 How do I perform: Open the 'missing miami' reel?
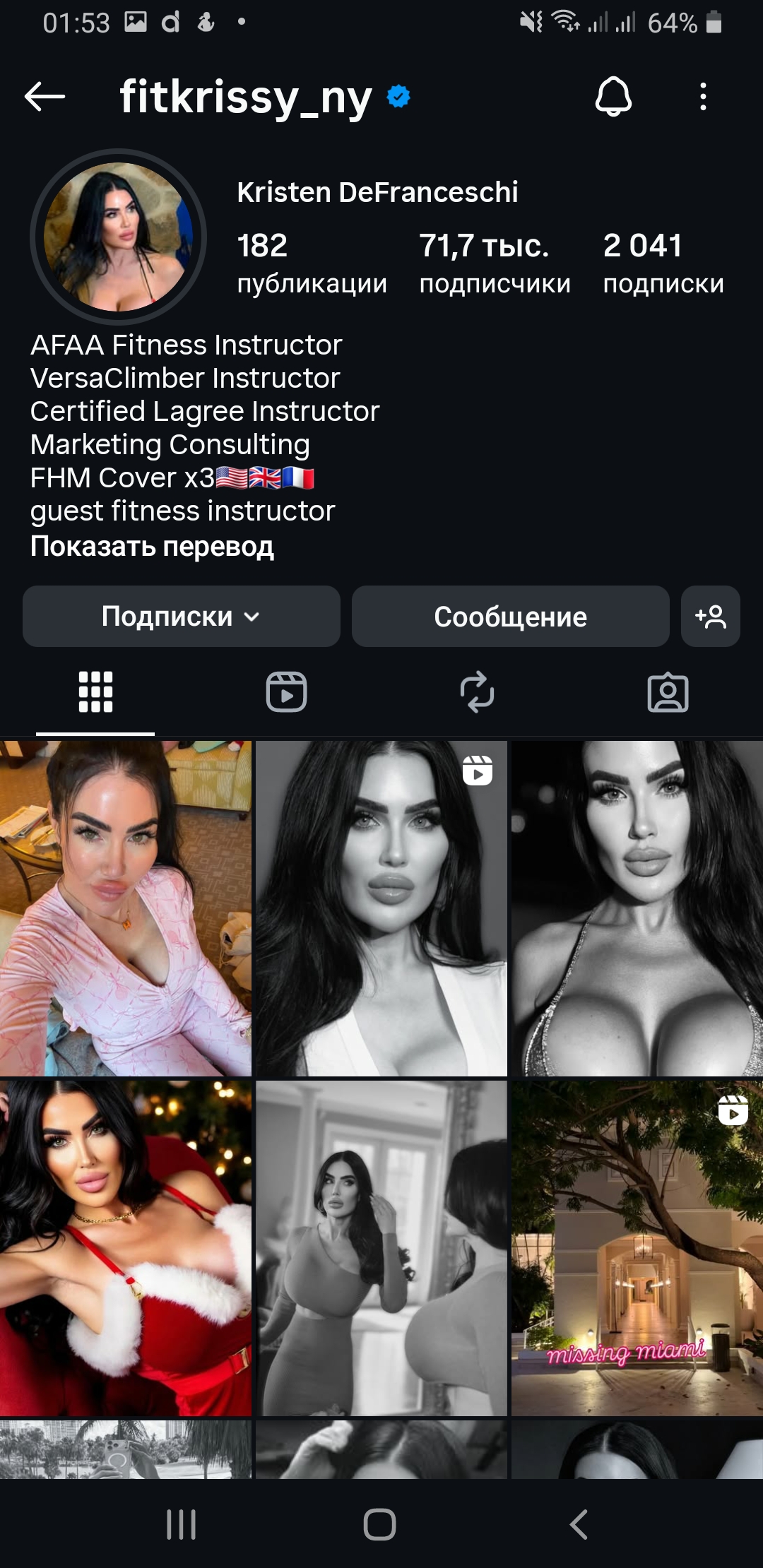[637, 1248]
